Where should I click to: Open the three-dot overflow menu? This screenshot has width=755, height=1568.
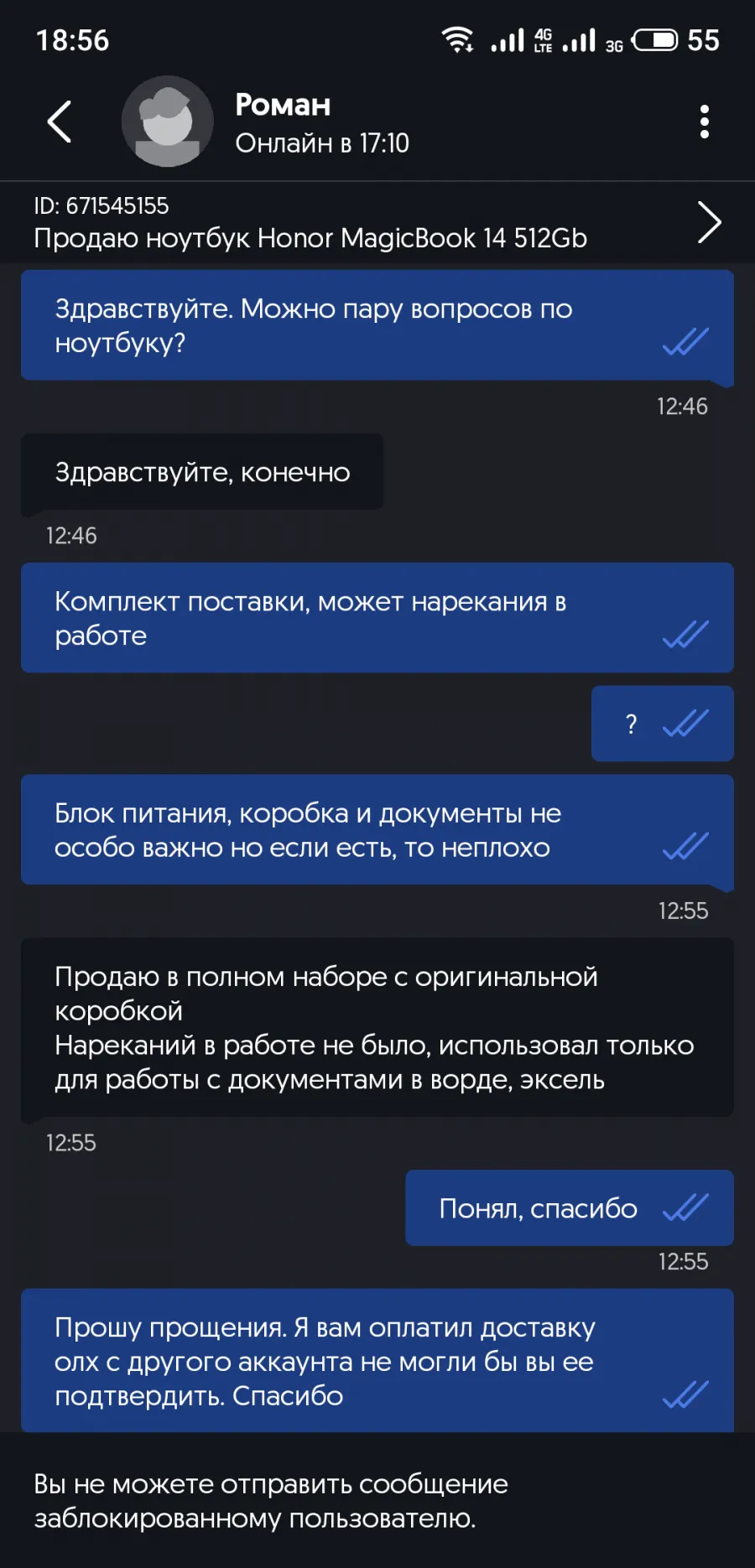pos(705,122)
